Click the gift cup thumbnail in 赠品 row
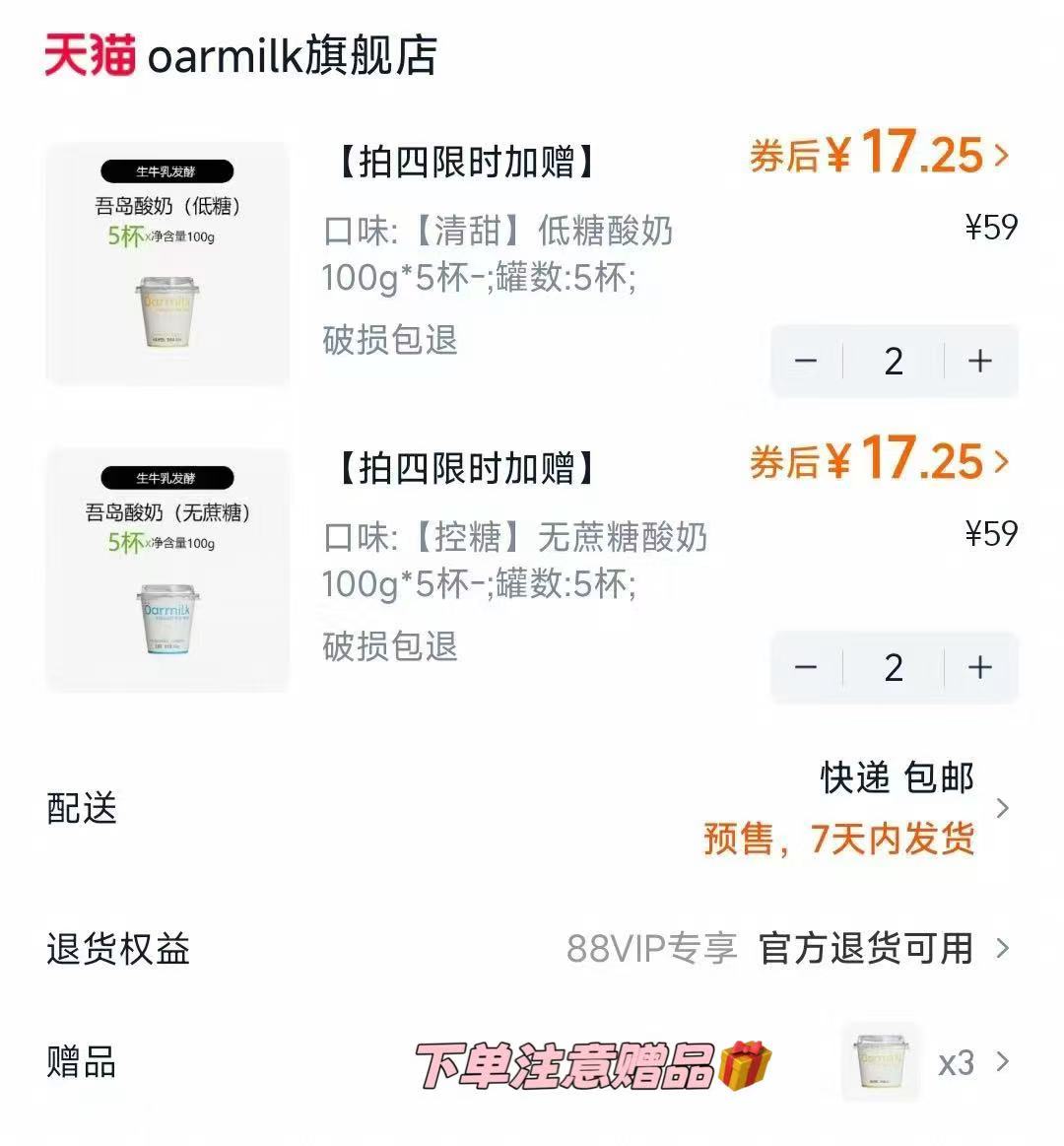This screenshot has width=1064, height=1146. pos(880,1063)
